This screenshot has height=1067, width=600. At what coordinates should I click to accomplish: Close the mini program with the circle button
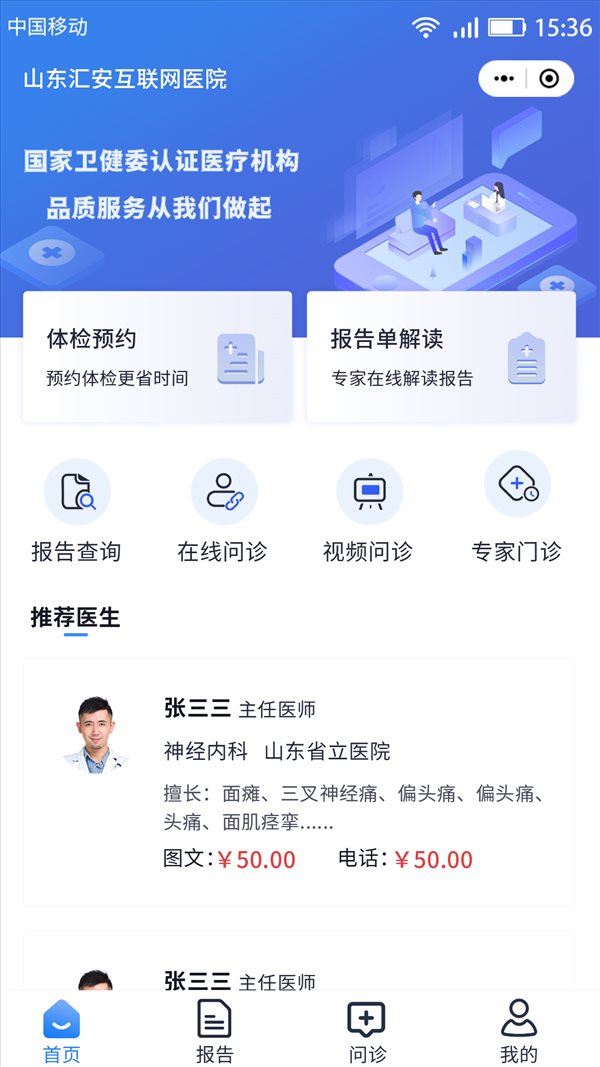(549, 79)
